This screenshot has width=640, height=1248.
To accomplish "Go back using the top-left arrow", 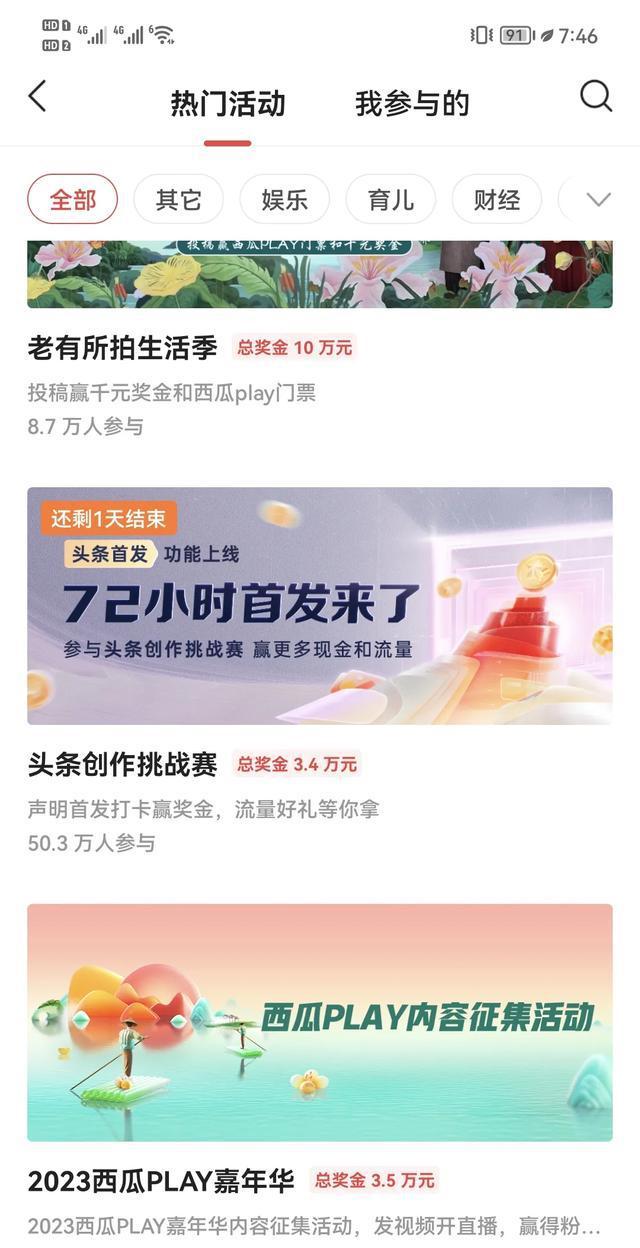I will pos(37,97).
